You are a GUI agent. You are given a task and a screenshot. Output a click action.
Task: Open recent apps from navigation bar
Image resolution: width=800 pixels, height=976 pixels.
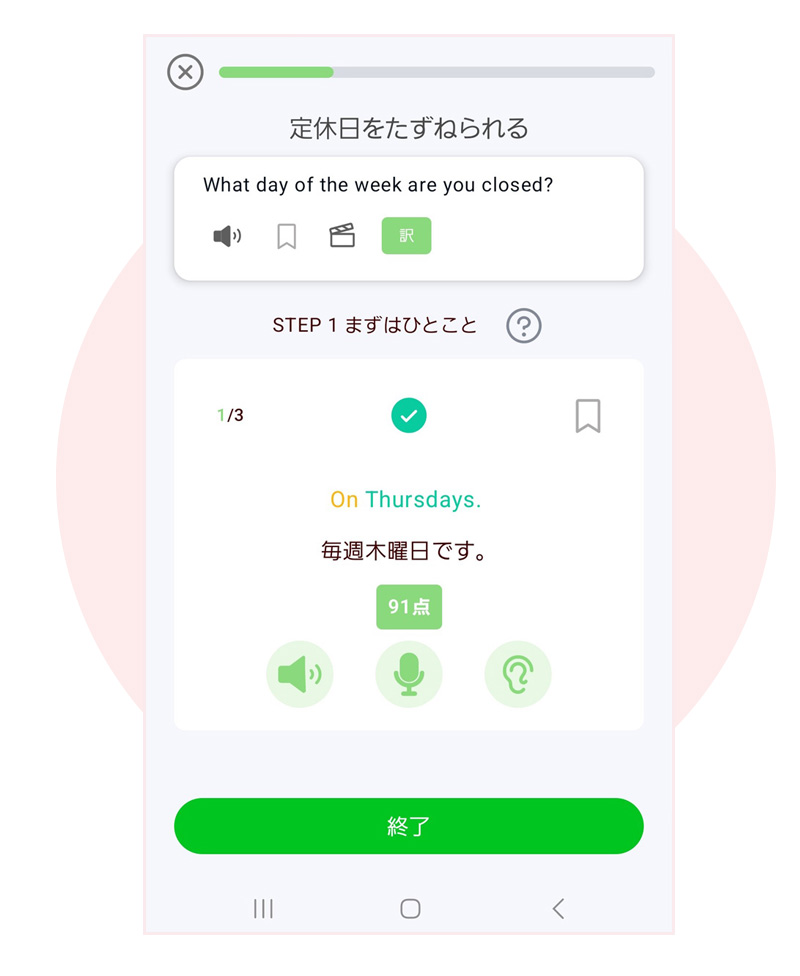pyautogui.click(x=263, y=908)
